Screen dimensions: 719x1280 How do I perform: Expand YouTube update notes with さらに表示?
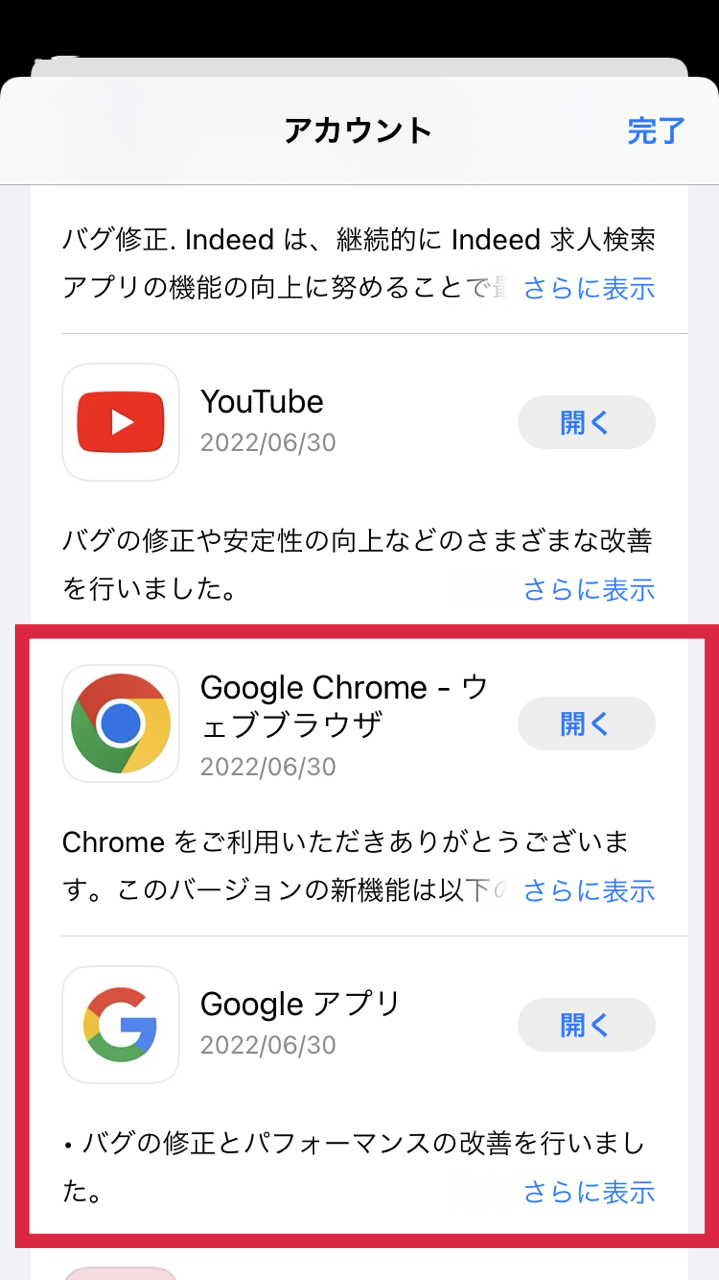[x=589, y=589]
